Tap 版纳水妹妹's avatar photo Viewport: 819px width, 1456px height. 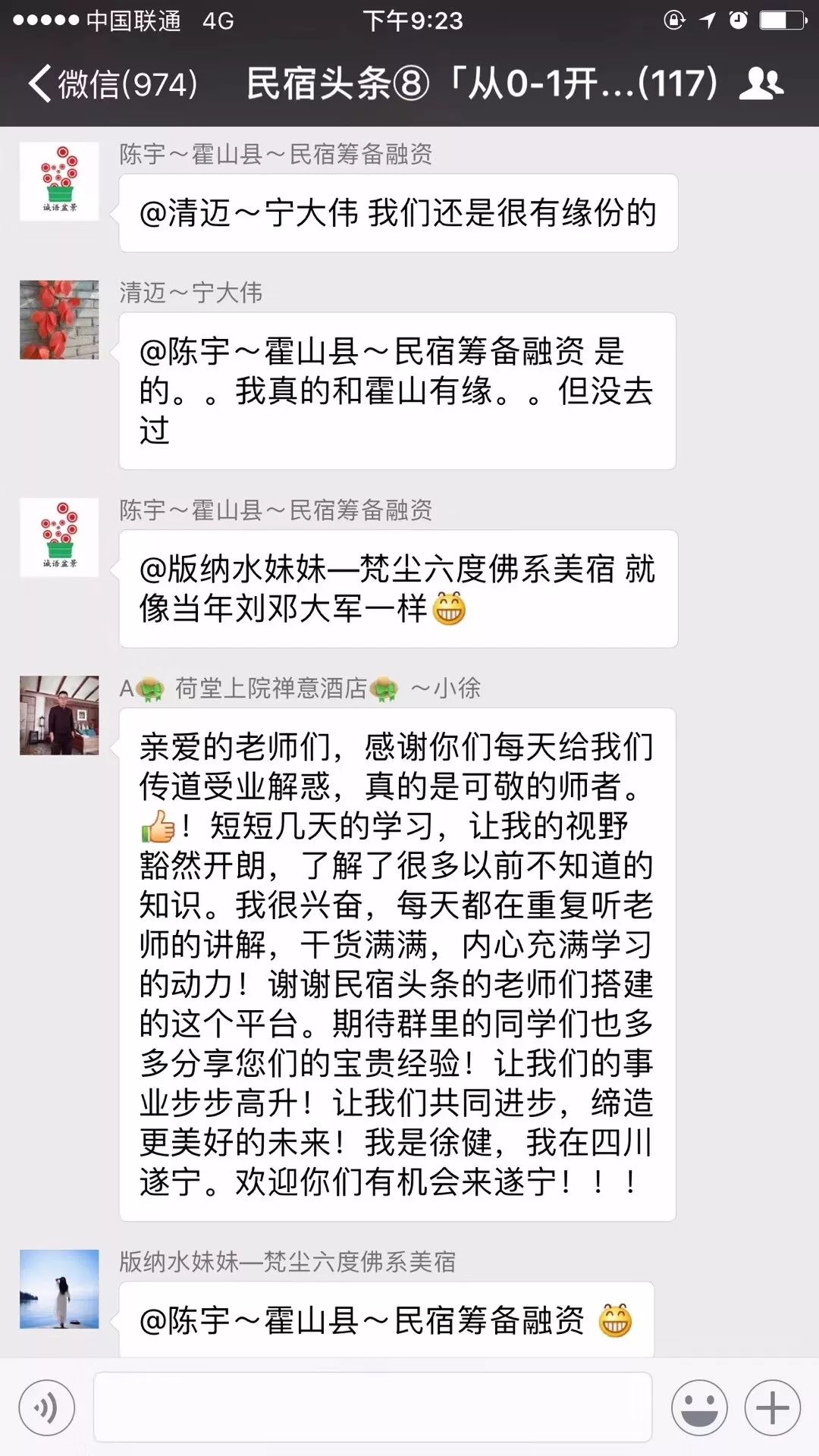click(59, 1289)
